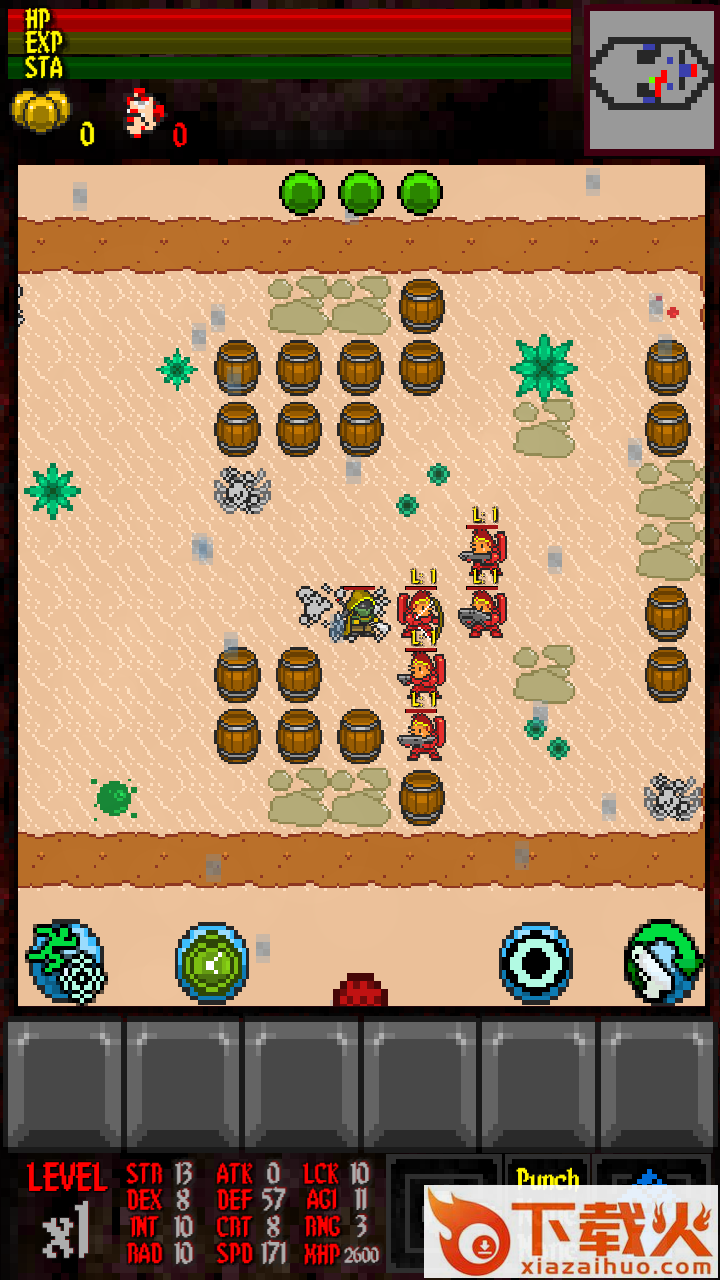This screenshot has height=1280, width=720.
Task: Activate the spider web skill button
Action: click(65, 962)
